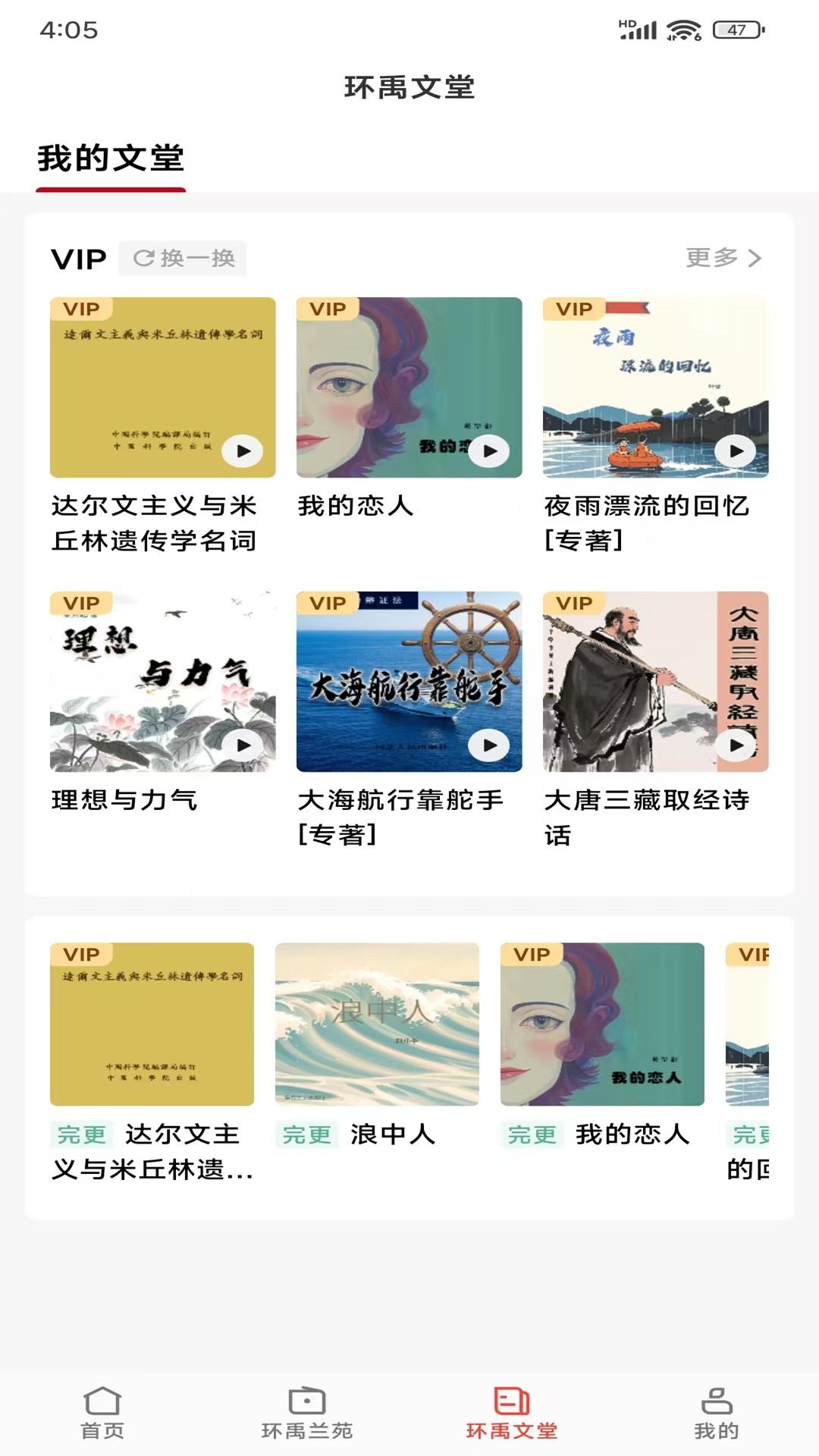
Task: Open 更多 to expand the VIP list
Action: 711,258
